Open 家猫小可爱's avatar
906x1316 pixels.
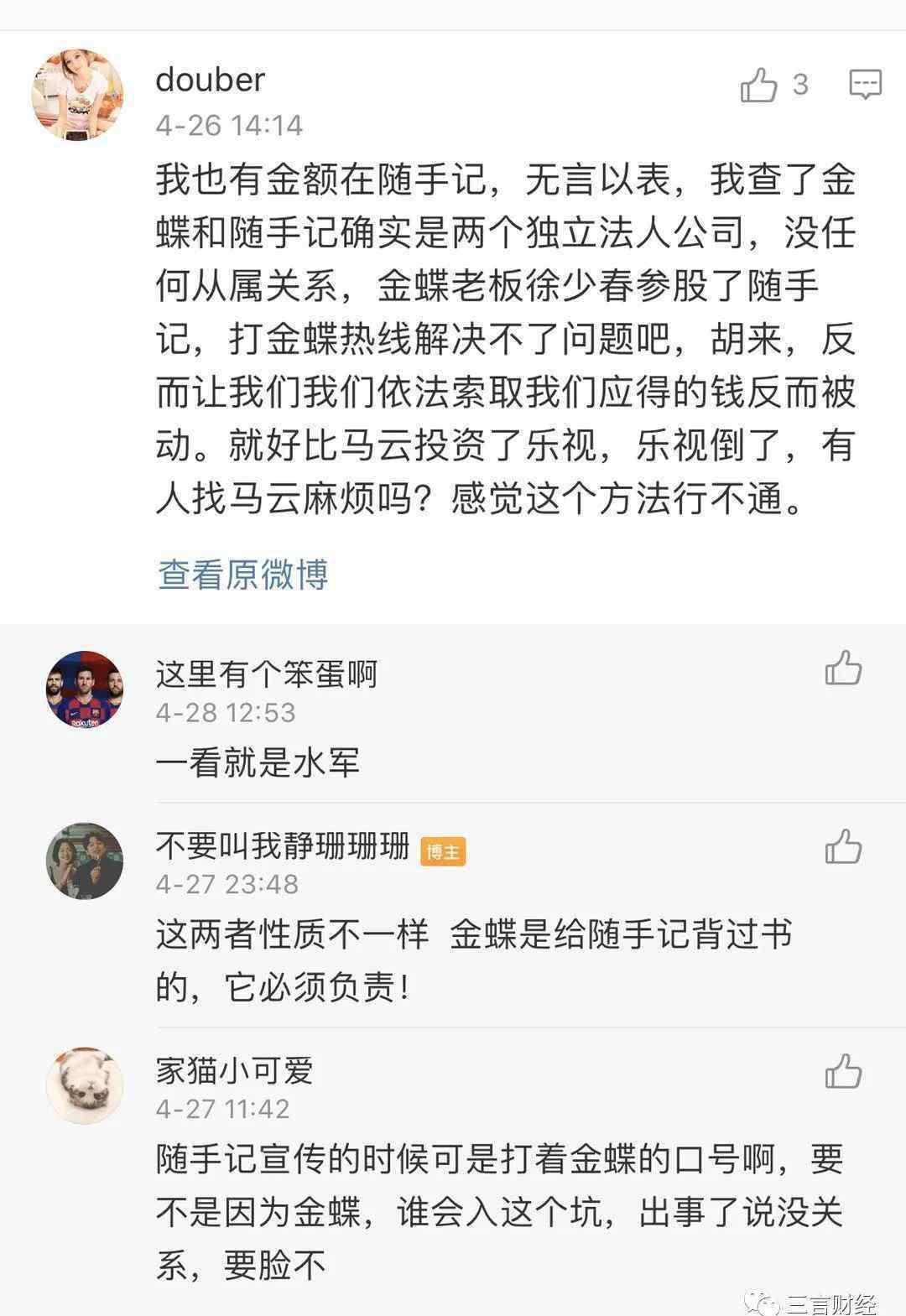(84, 1085)
